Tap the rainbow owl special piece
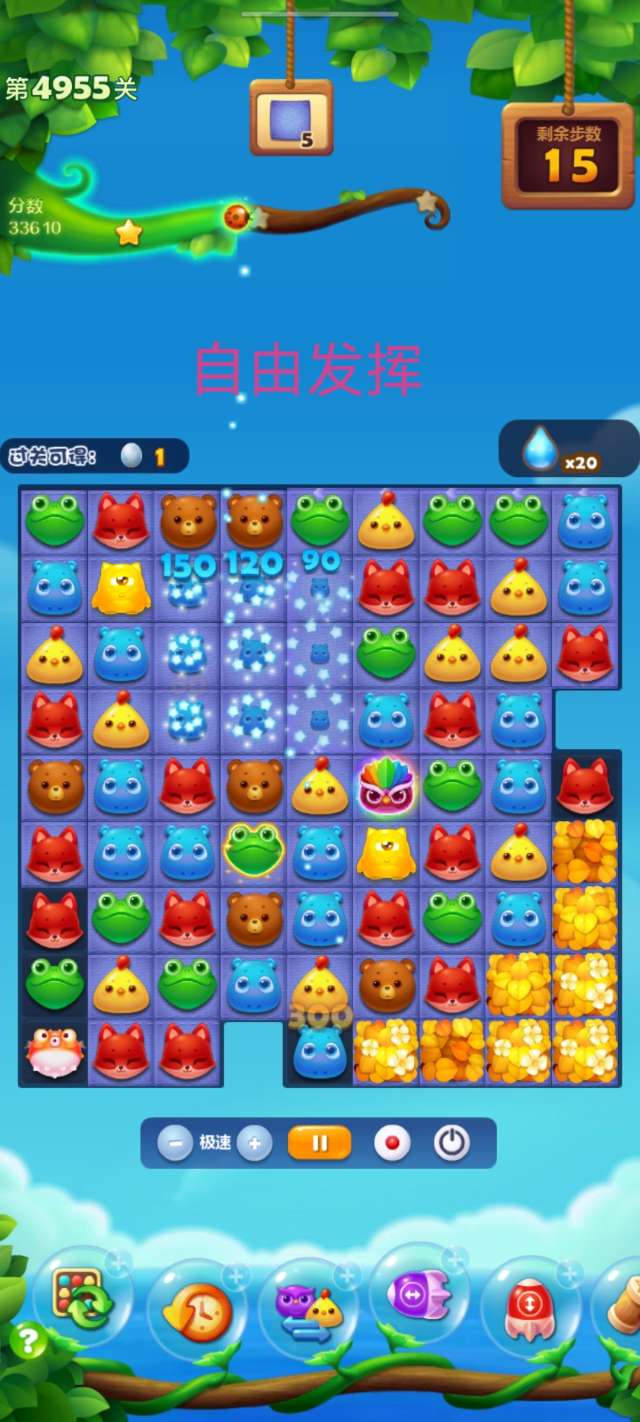The image size is (640, 1422). pos(385,786)
